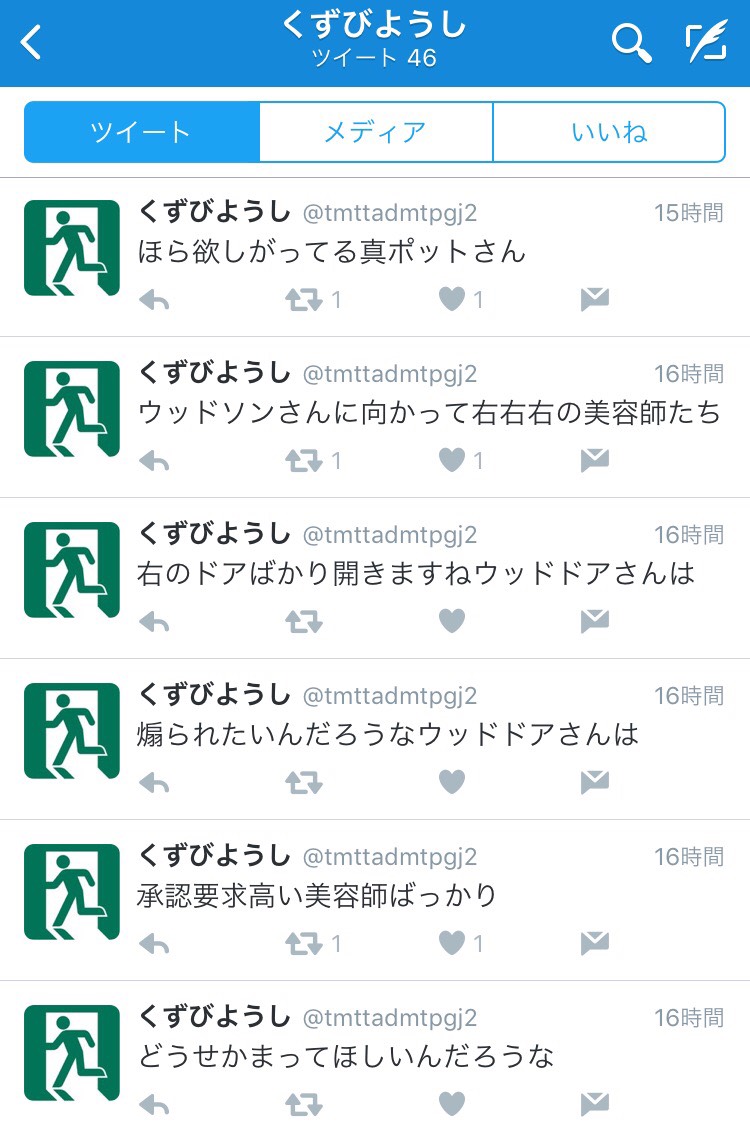Open the tweet 右のドアばかり開きますねウッドドアさんは

click(415, 573)
